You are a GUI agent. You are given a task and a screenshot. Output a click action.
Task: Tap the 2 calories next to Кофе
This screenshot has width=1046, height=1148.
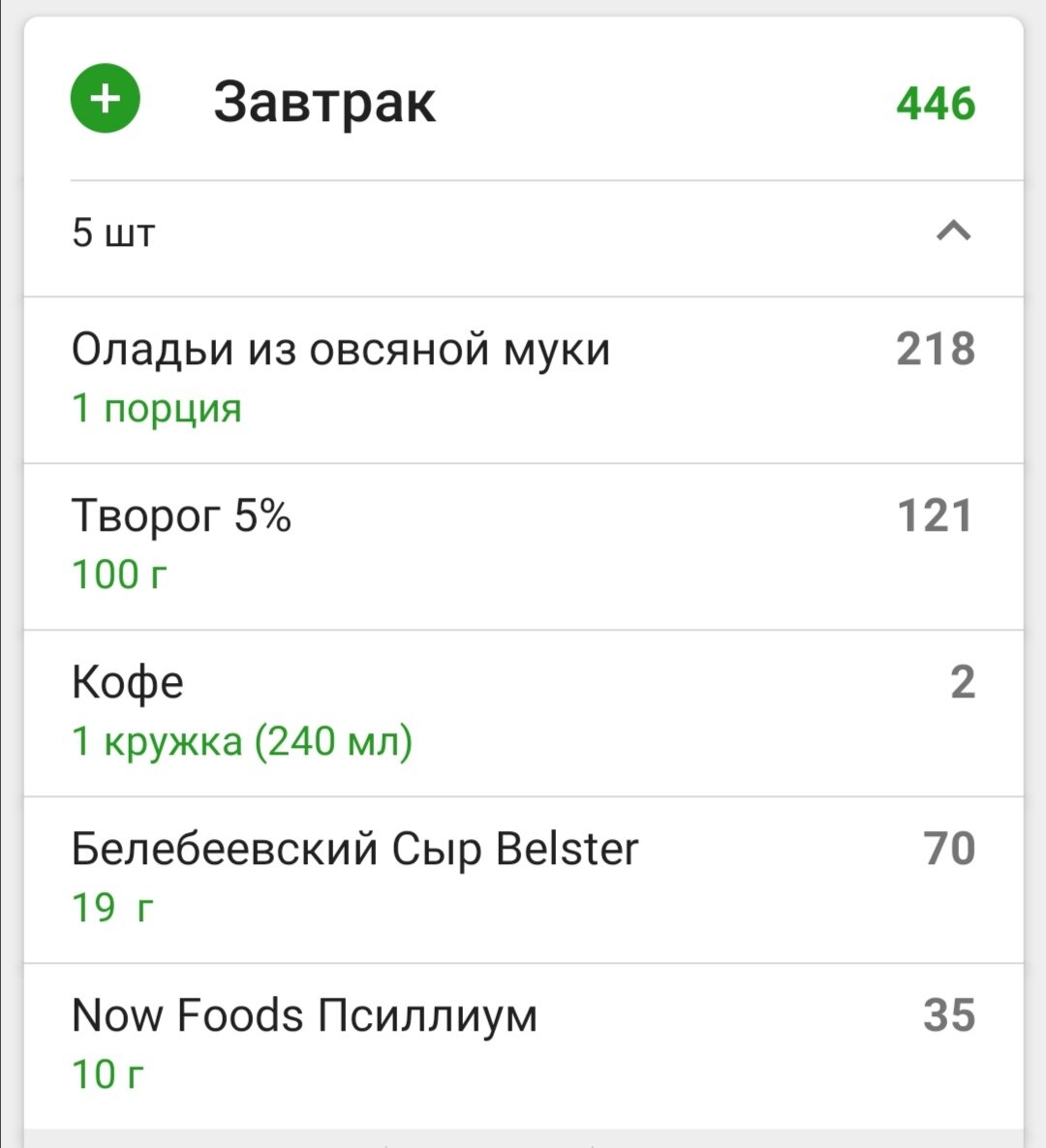[x=961, y=681]
